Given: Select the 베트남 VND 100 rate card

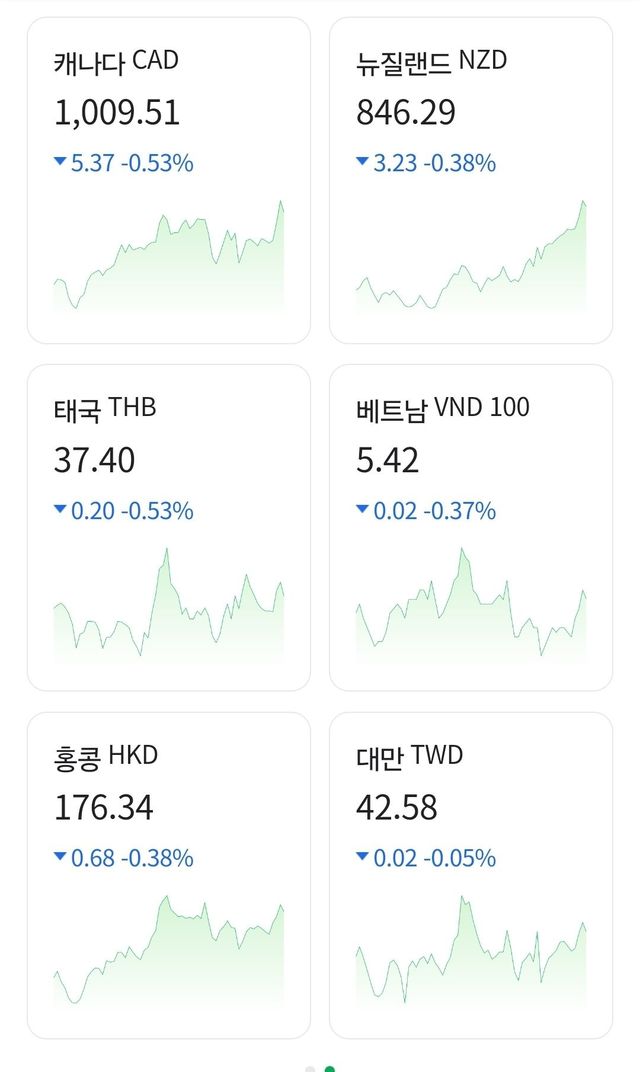Looking at the screenshot, I should [470, 528].
